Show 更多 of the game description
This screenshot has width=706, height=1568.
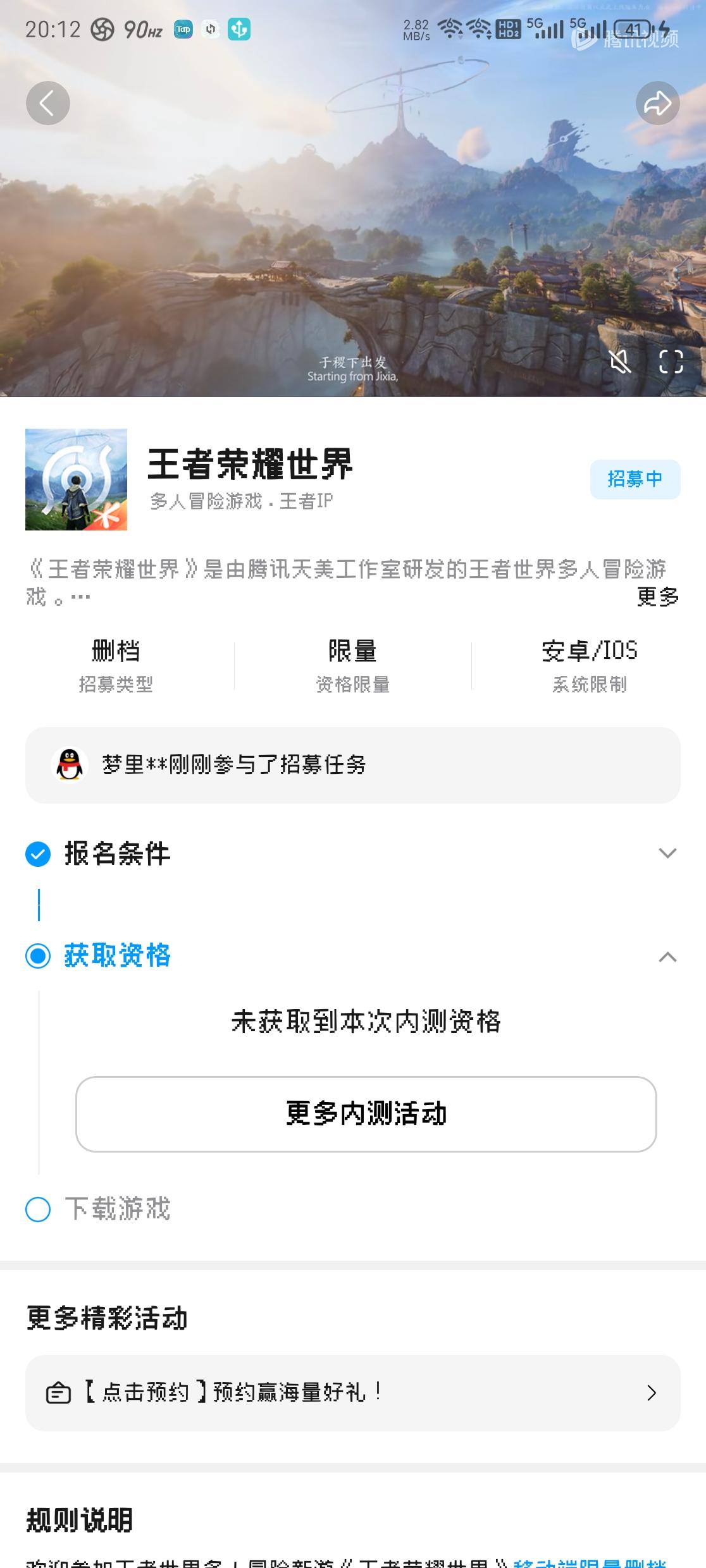click(x=657, y=596)
